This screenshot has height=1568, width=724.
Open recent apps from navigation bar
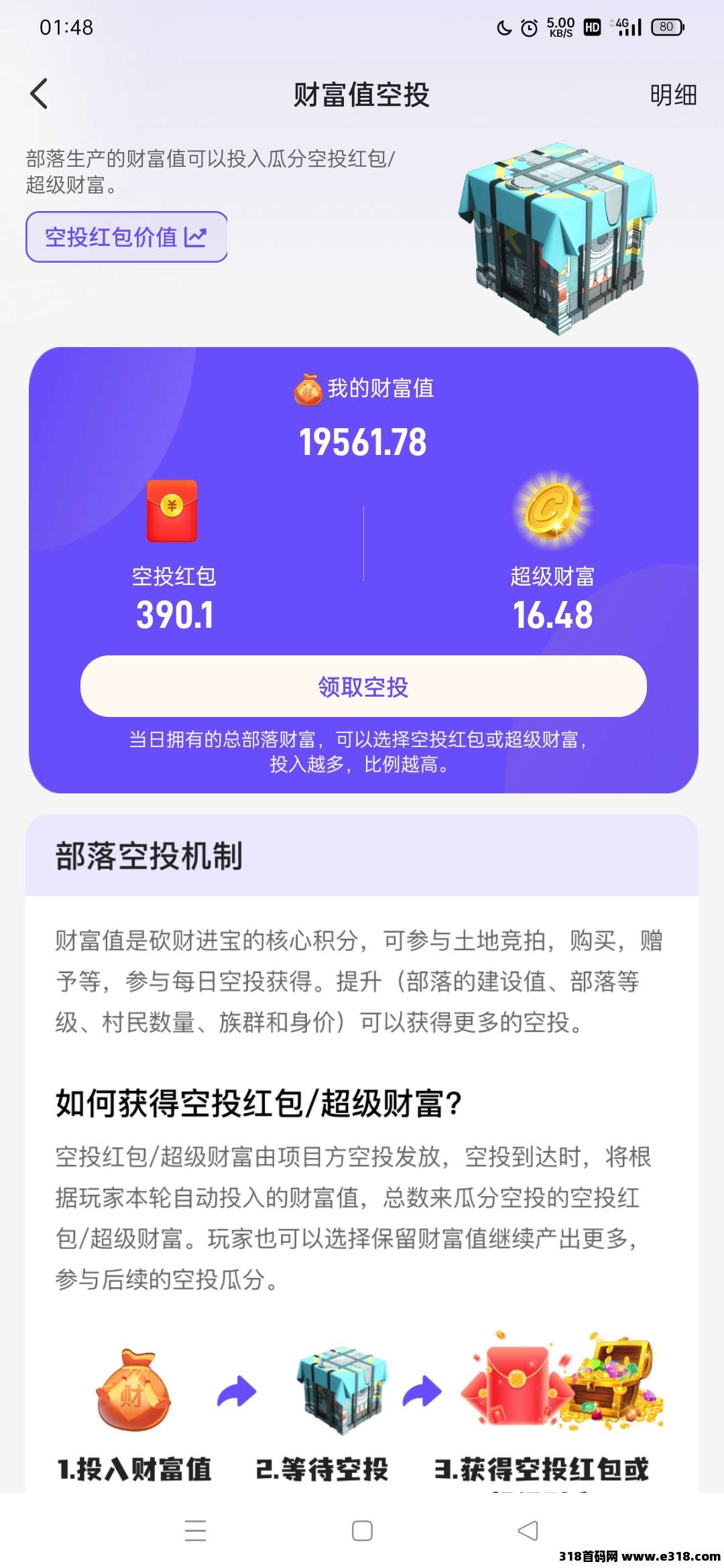click(x=195, y=1530)
